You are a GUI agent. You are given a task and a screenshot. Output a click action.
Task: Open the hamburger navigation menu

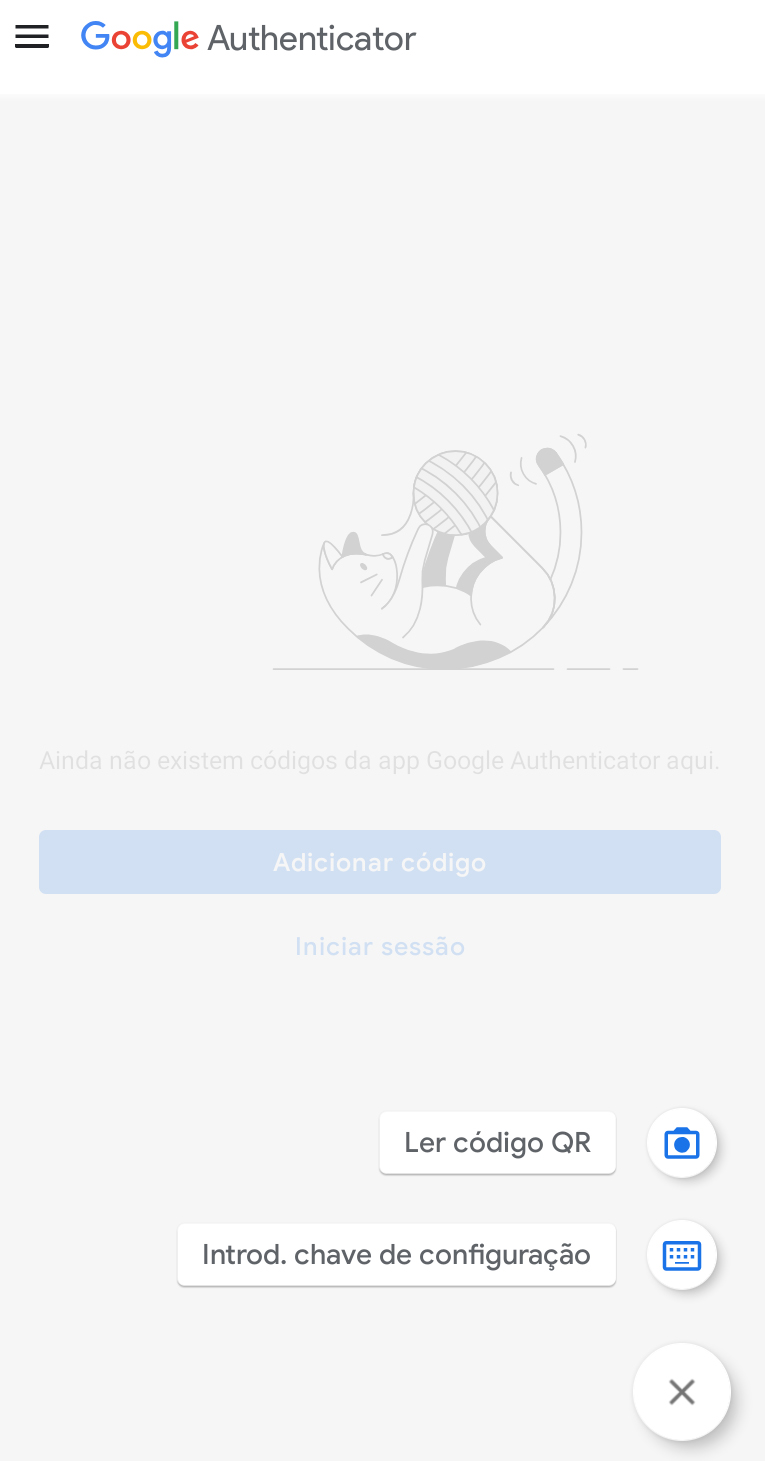pos(32,38)
